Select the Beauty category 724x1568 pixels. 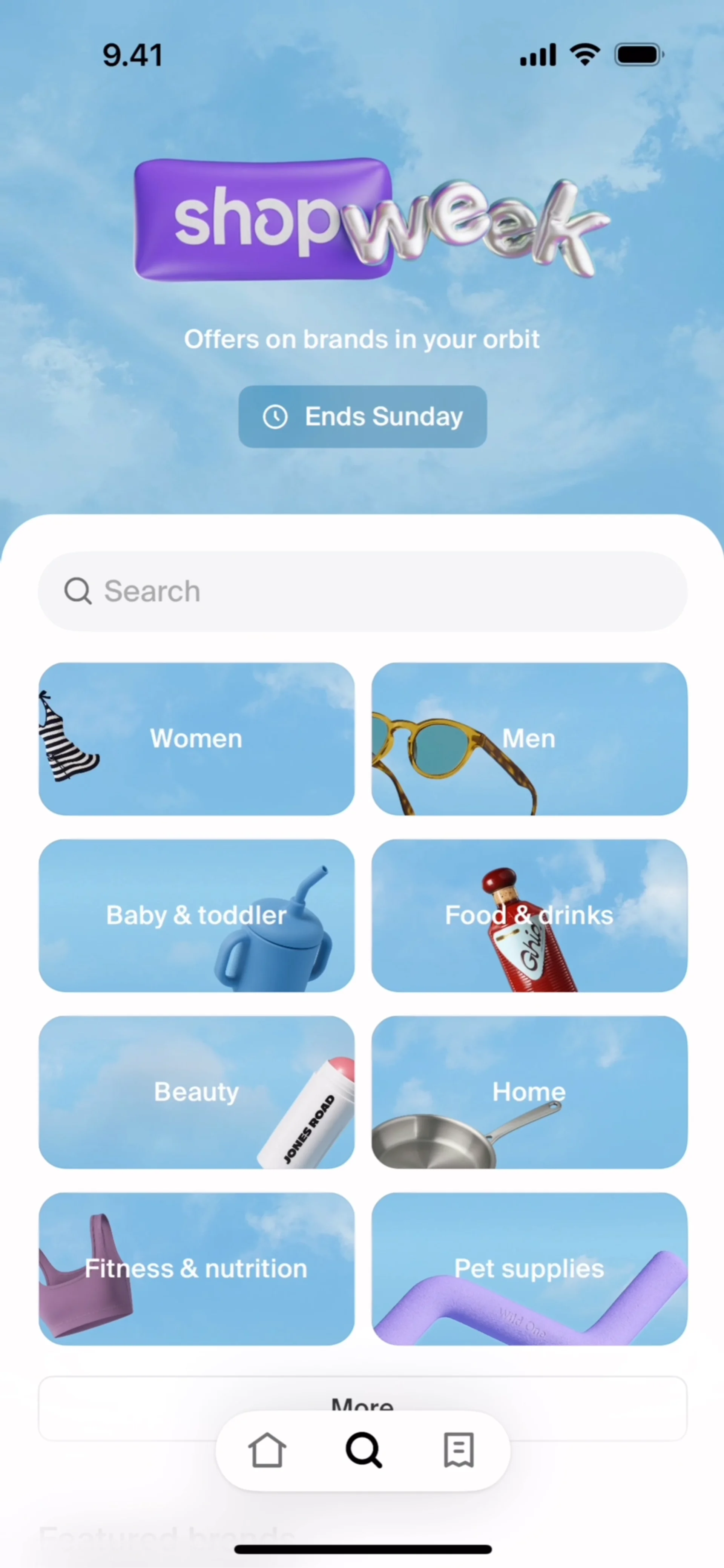pyautogui.click(x=196, y=1091)
